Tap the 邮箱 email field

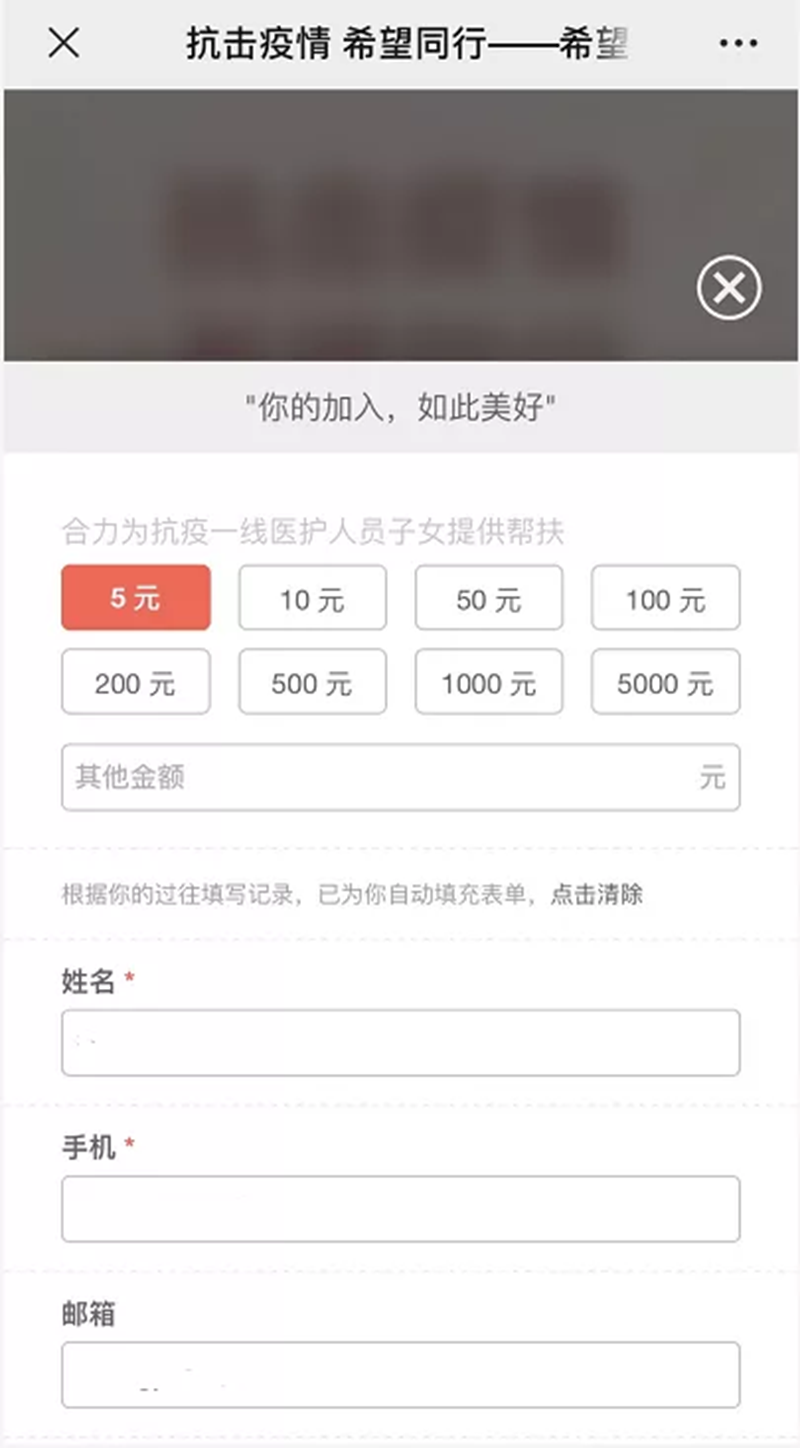pyautogui.click(x=400, y=1375)
